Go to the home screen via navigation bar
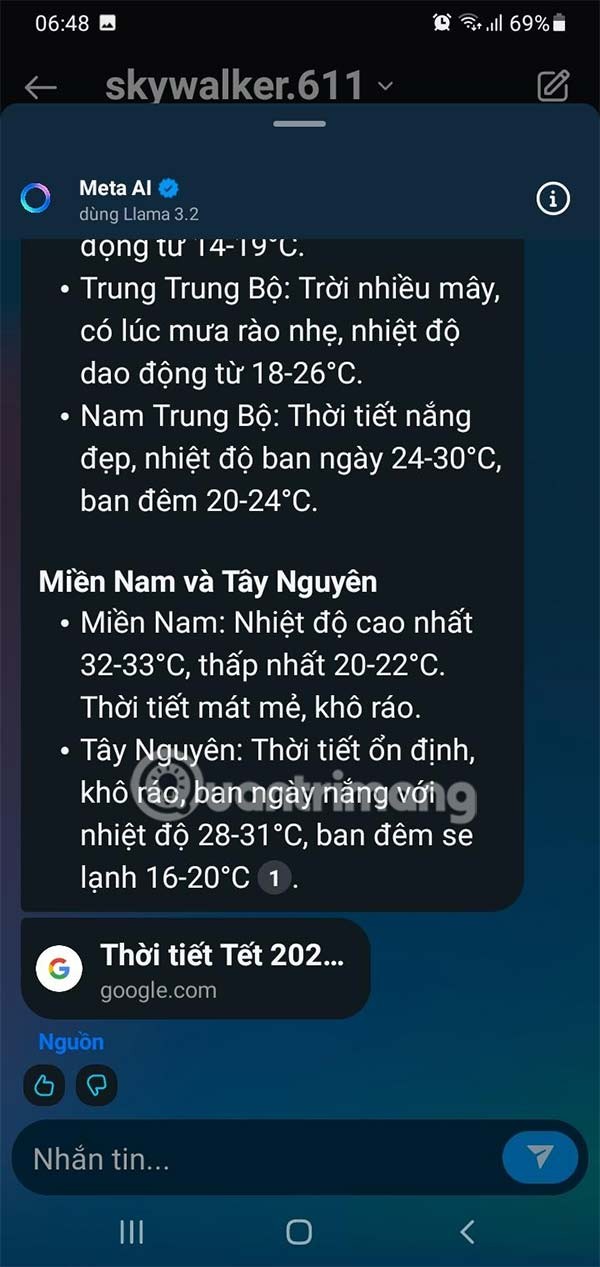Image resolution: width=600 pixels, height=1267 pixels. point(299,1232)
